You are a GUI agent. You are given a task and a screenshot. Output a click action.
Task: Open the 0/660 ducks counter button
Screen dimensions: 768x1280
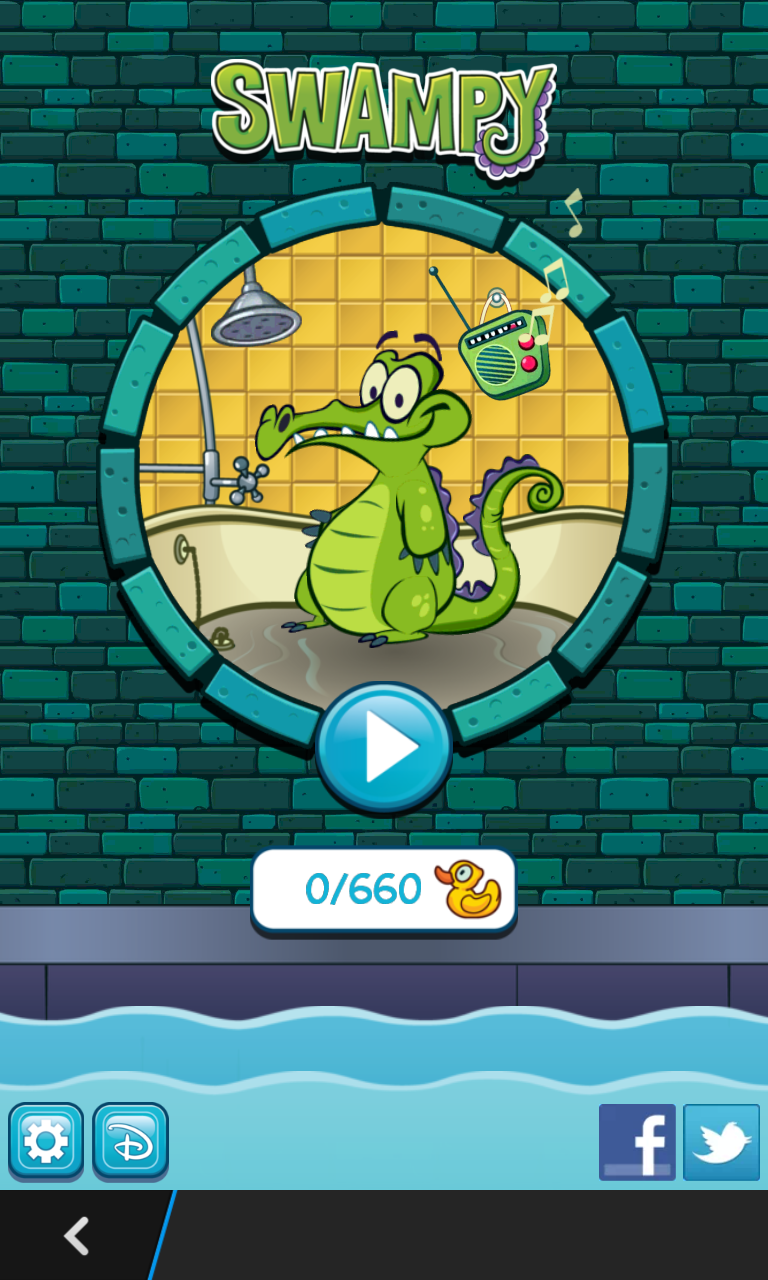[x=384, y=889]
